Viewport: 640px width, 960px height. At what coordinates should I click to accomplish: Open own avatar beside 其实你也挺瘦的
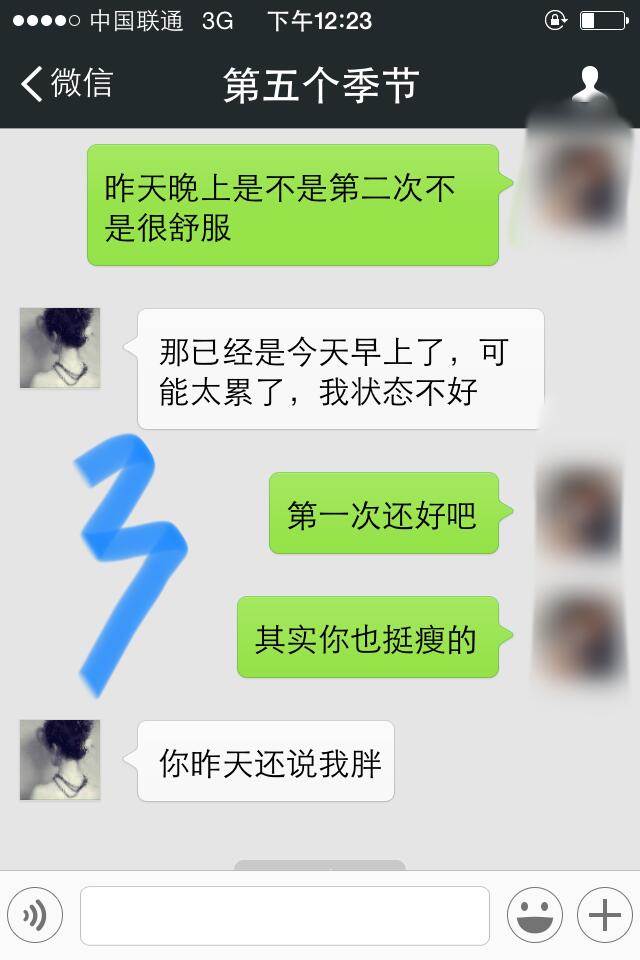[x=579, y=637]
